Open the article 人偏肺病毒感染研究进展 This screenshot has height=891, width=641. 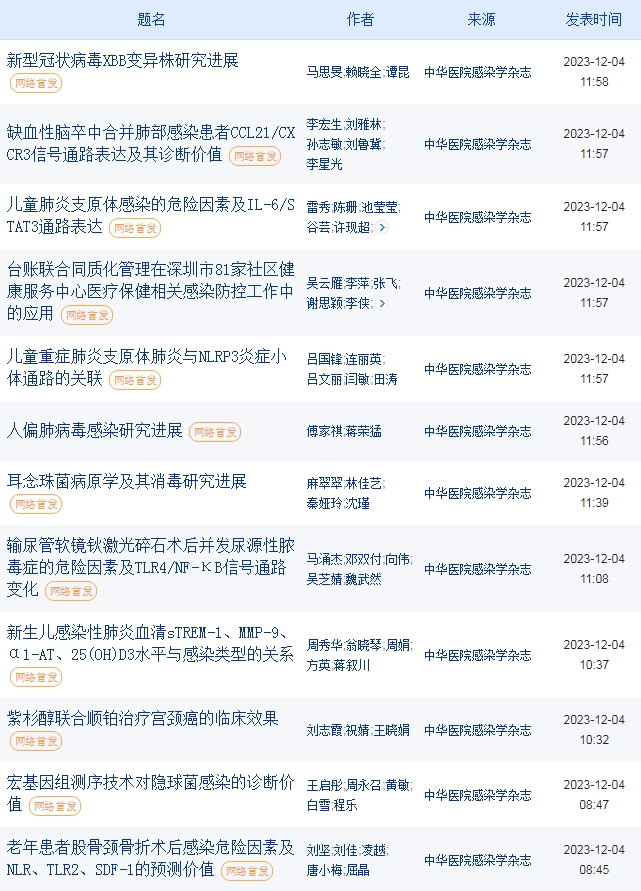tap(95, 431)
